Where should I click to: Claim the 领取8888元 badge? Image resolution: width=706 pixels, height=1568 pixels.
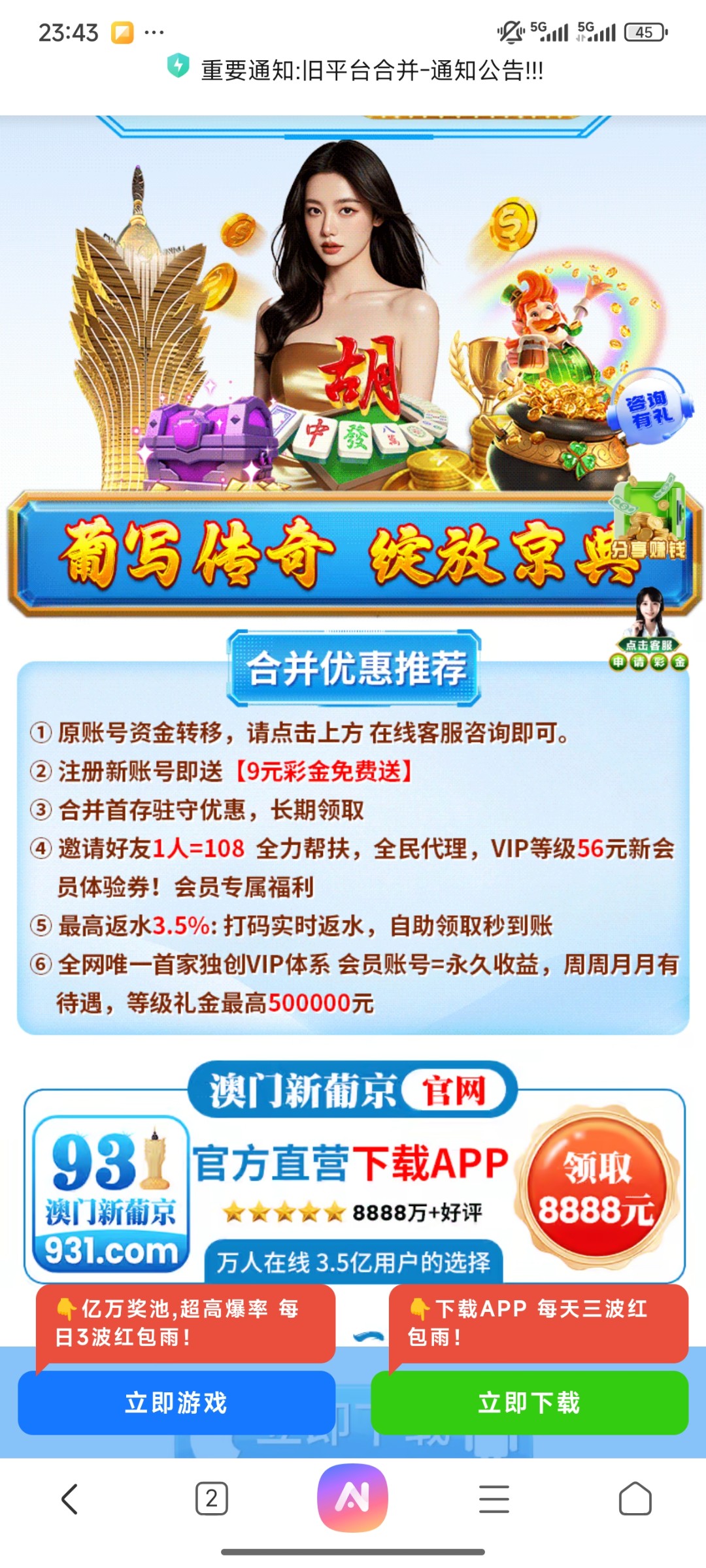tap(596, 1188)
